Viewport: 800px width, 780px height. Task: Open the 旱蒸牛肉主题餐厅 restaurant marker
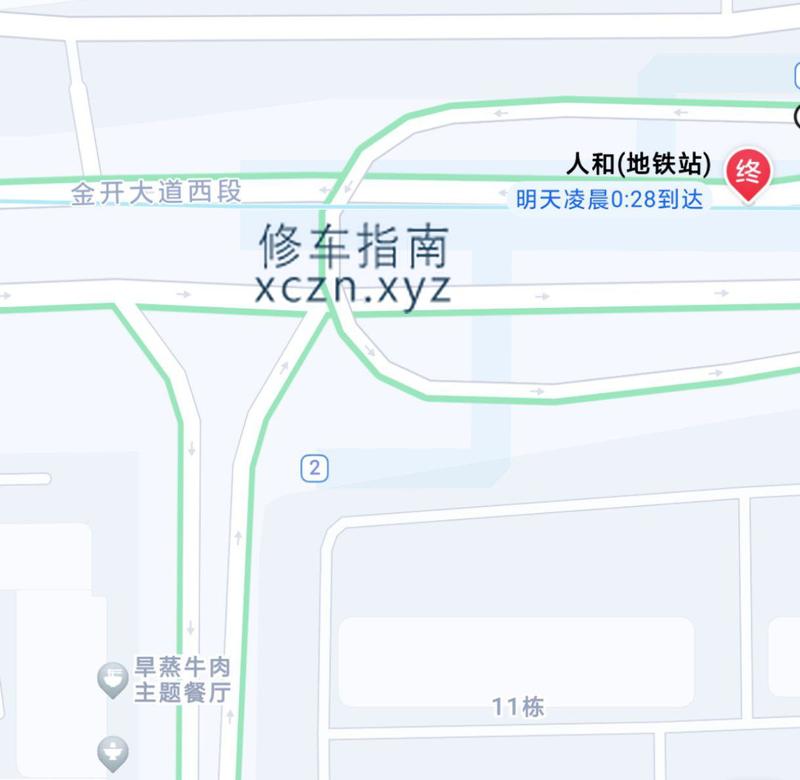point(112,679)
